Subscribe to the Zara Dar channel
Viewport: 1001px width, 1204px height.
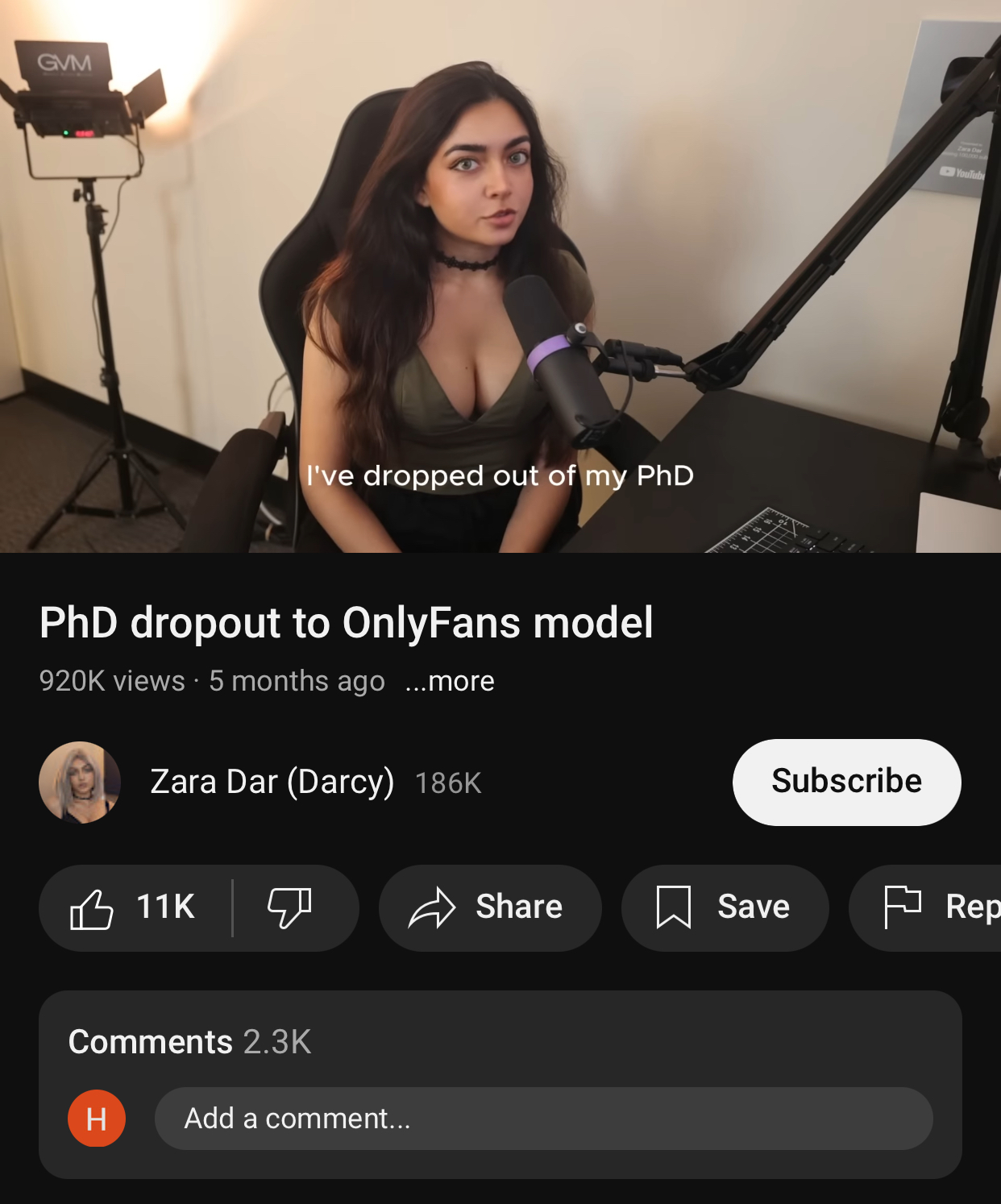point(846,782)
